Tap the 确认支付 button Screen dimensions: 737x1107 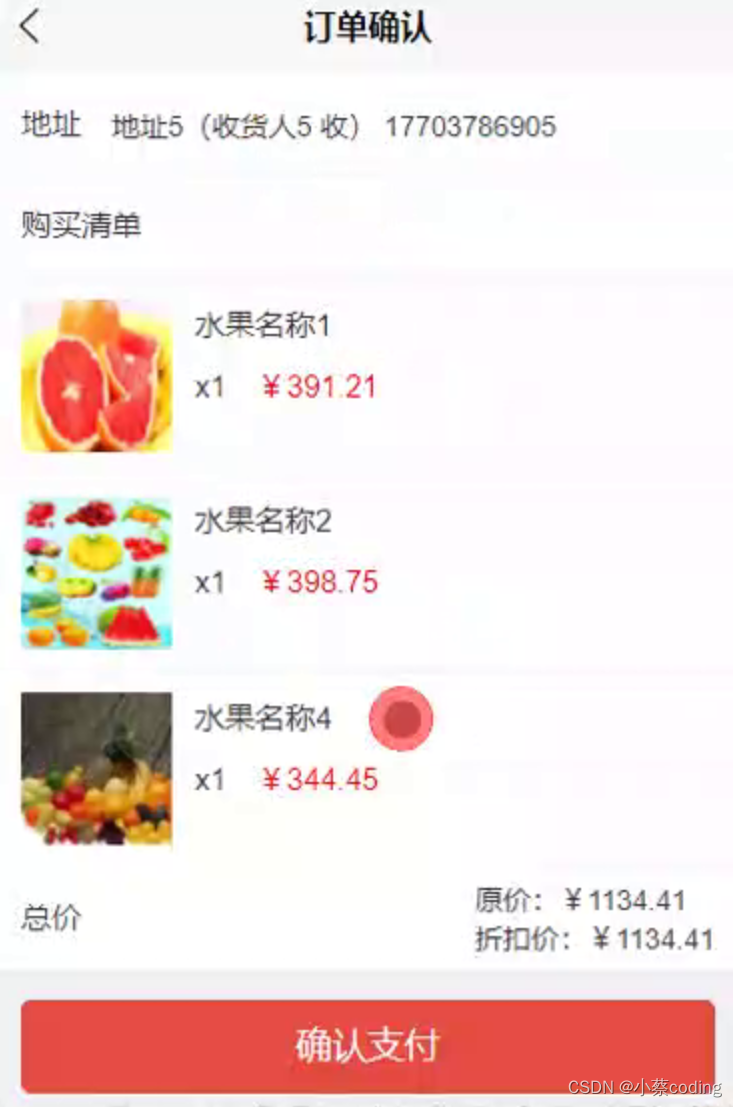[x=367, y=1045]
